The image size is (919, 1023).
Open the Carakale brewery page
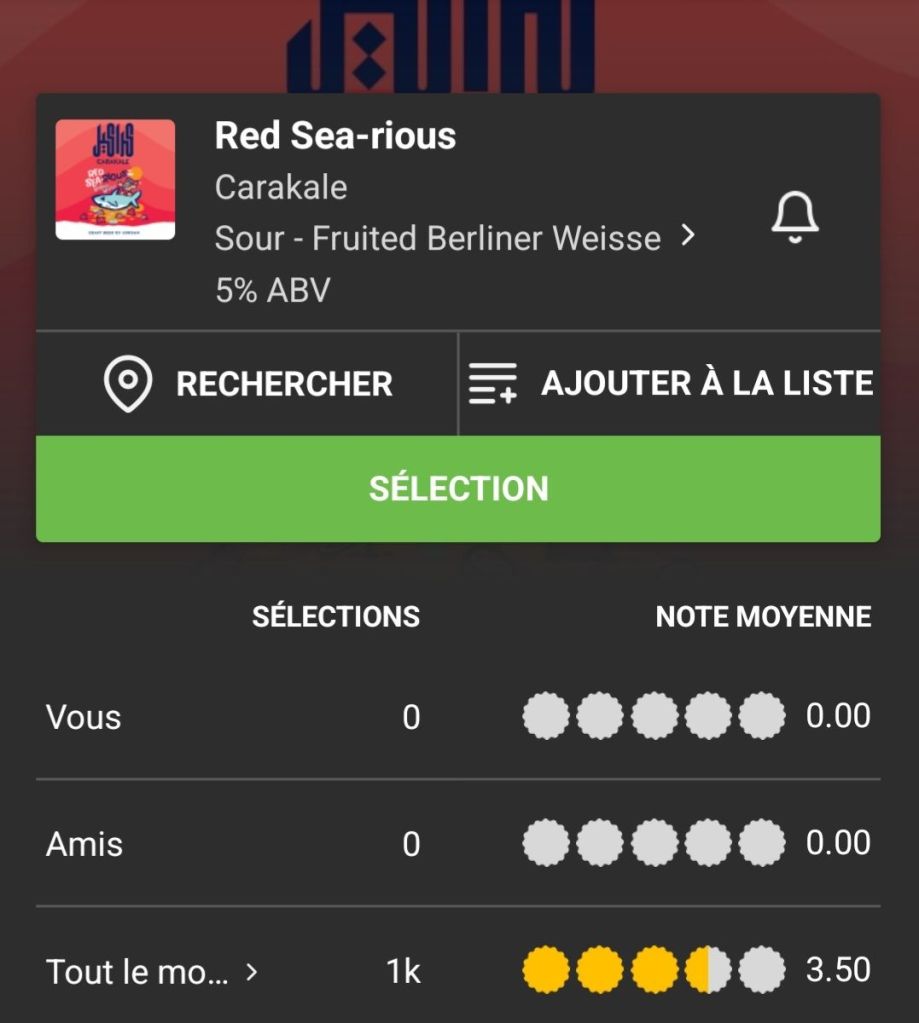click(281, 187)
